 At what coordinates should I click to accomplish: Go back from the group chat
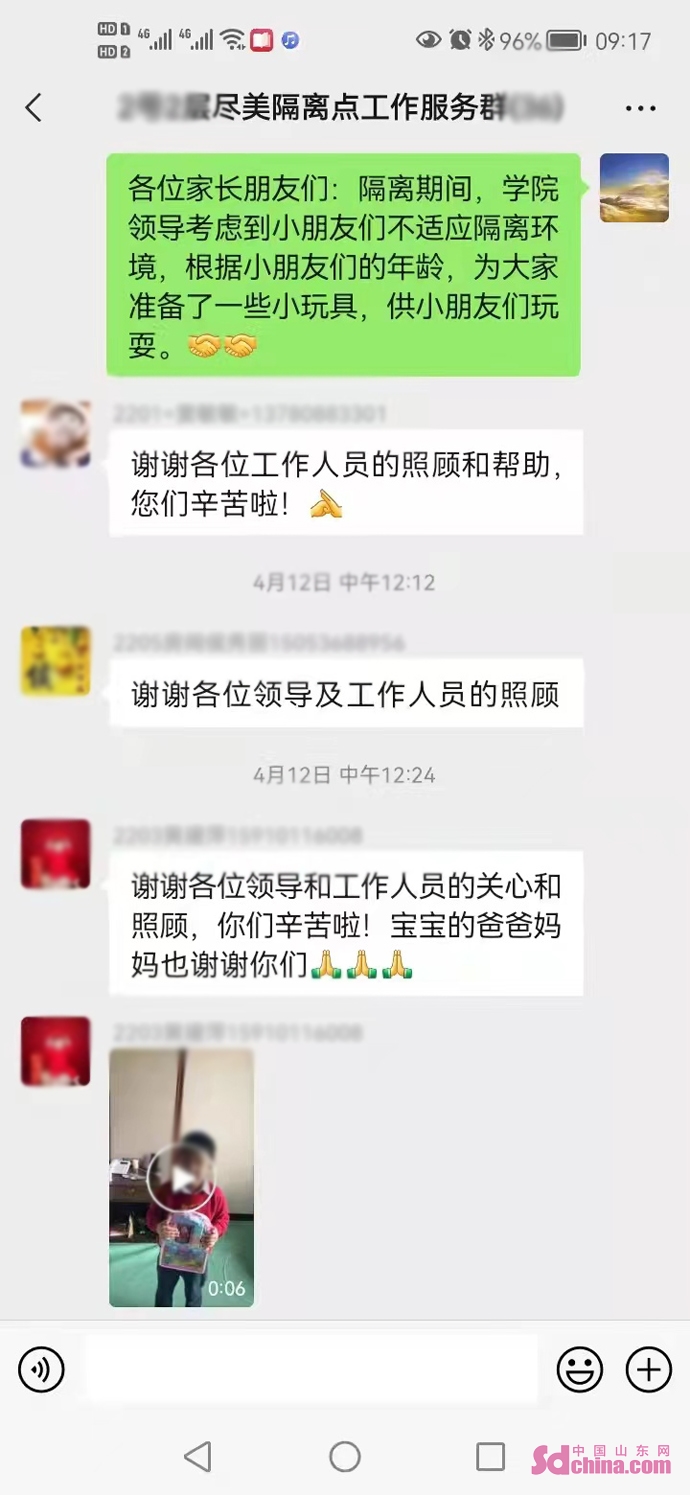coord(34,107)
